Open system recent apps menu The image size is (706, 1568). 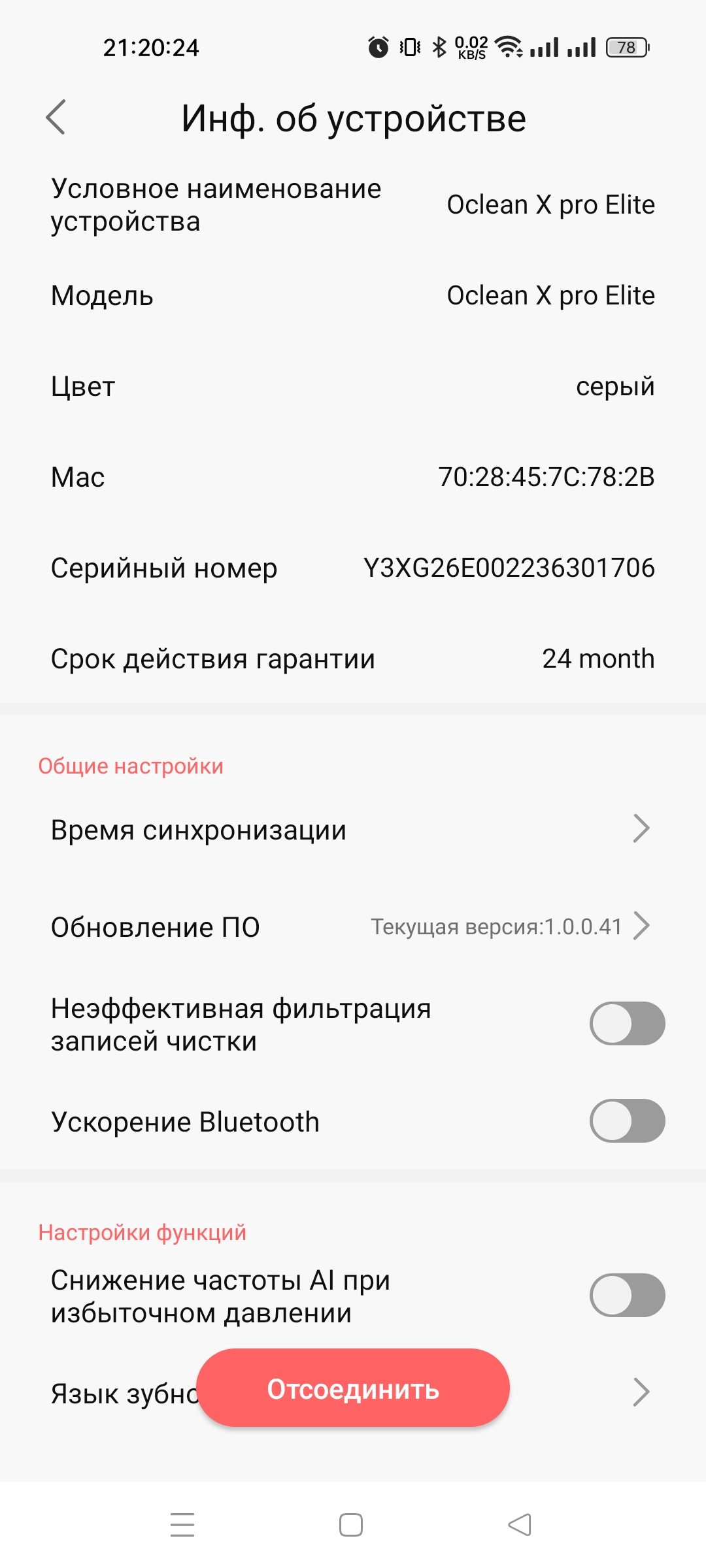tap(182, 1525)
